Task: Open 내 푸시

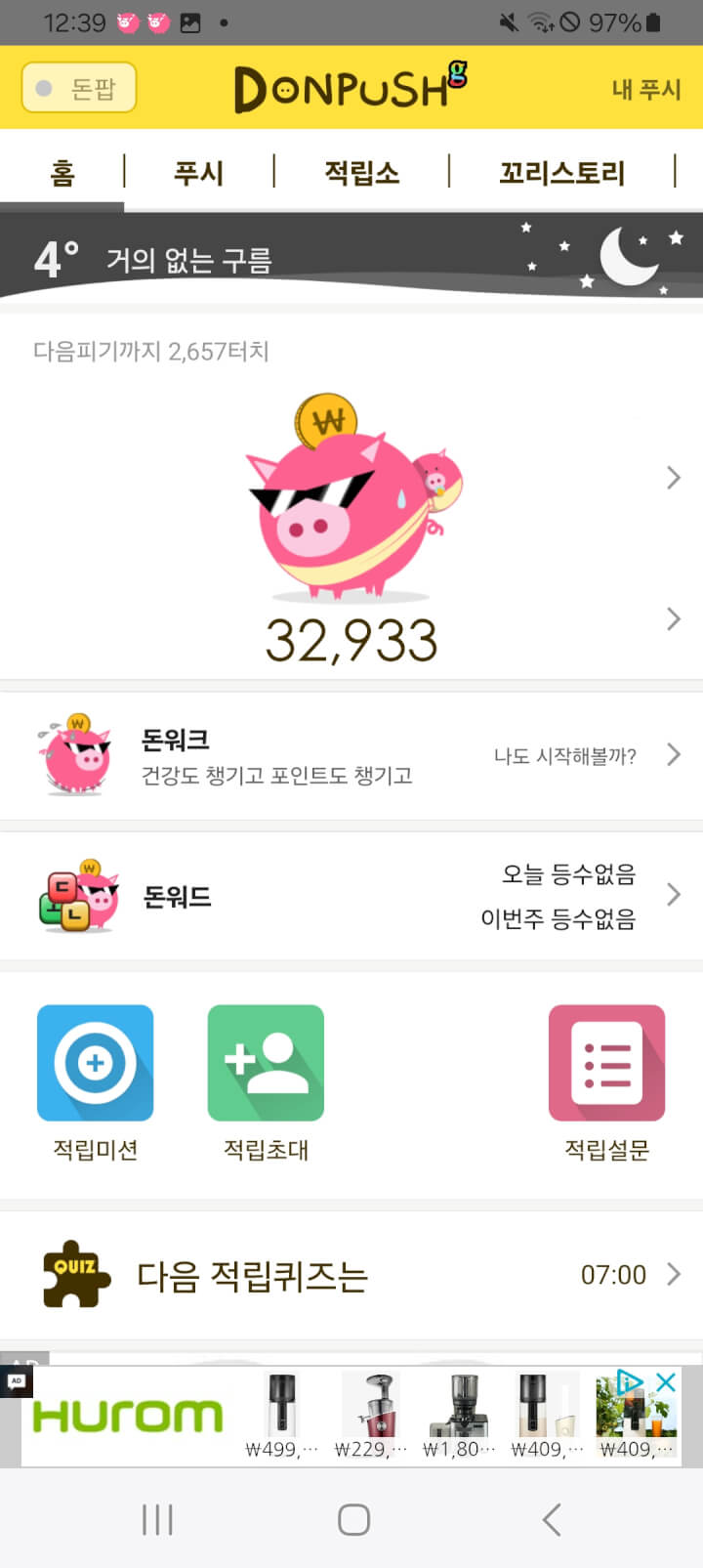Action: [645, 89]
